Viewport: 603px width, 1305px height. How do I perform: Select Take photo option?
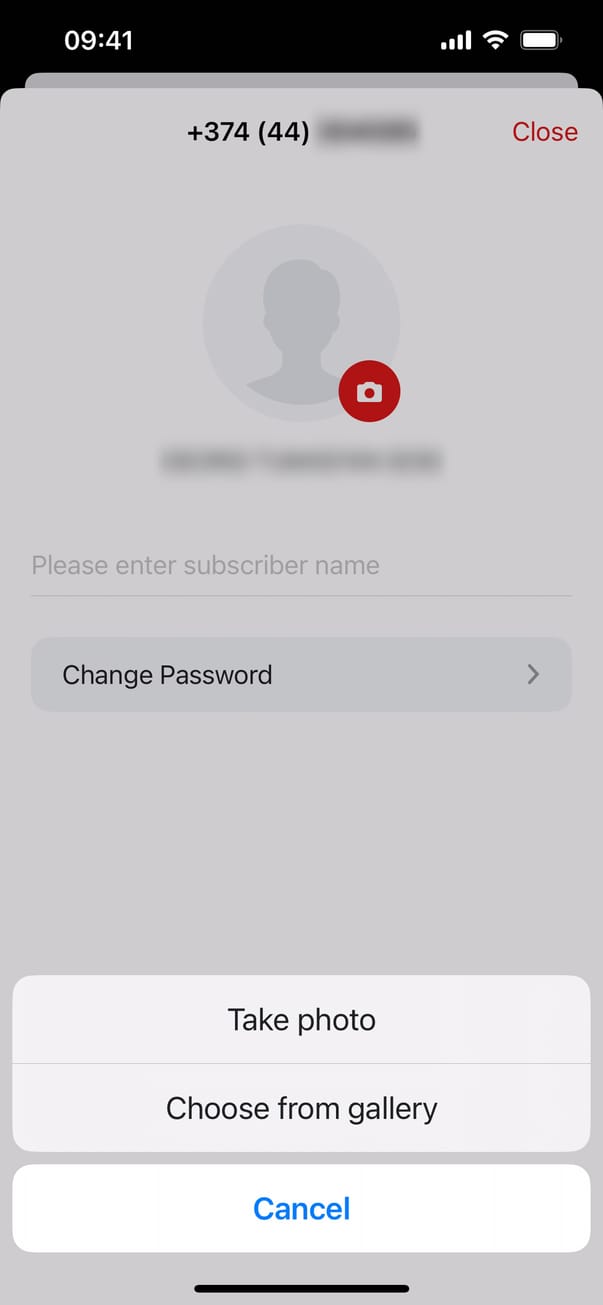click(x=301, y=1020)
